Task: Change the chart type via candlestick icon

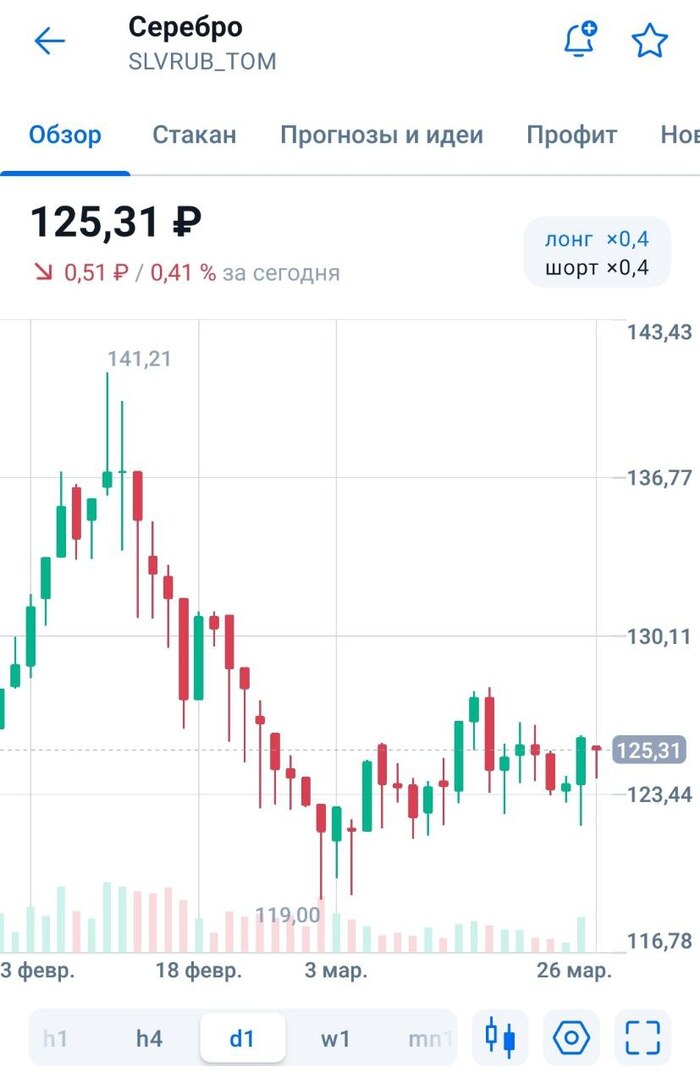Action: coord(500,1038)
